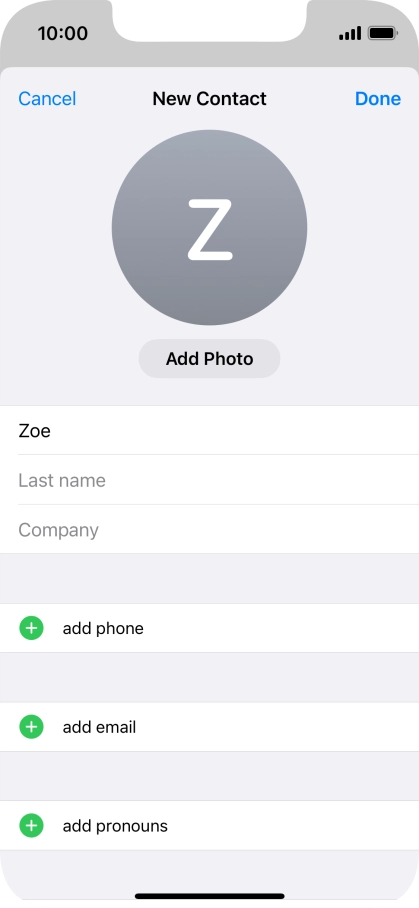Add pronouns to the contact
Screen dimensions: 419x908
[210, 826]
